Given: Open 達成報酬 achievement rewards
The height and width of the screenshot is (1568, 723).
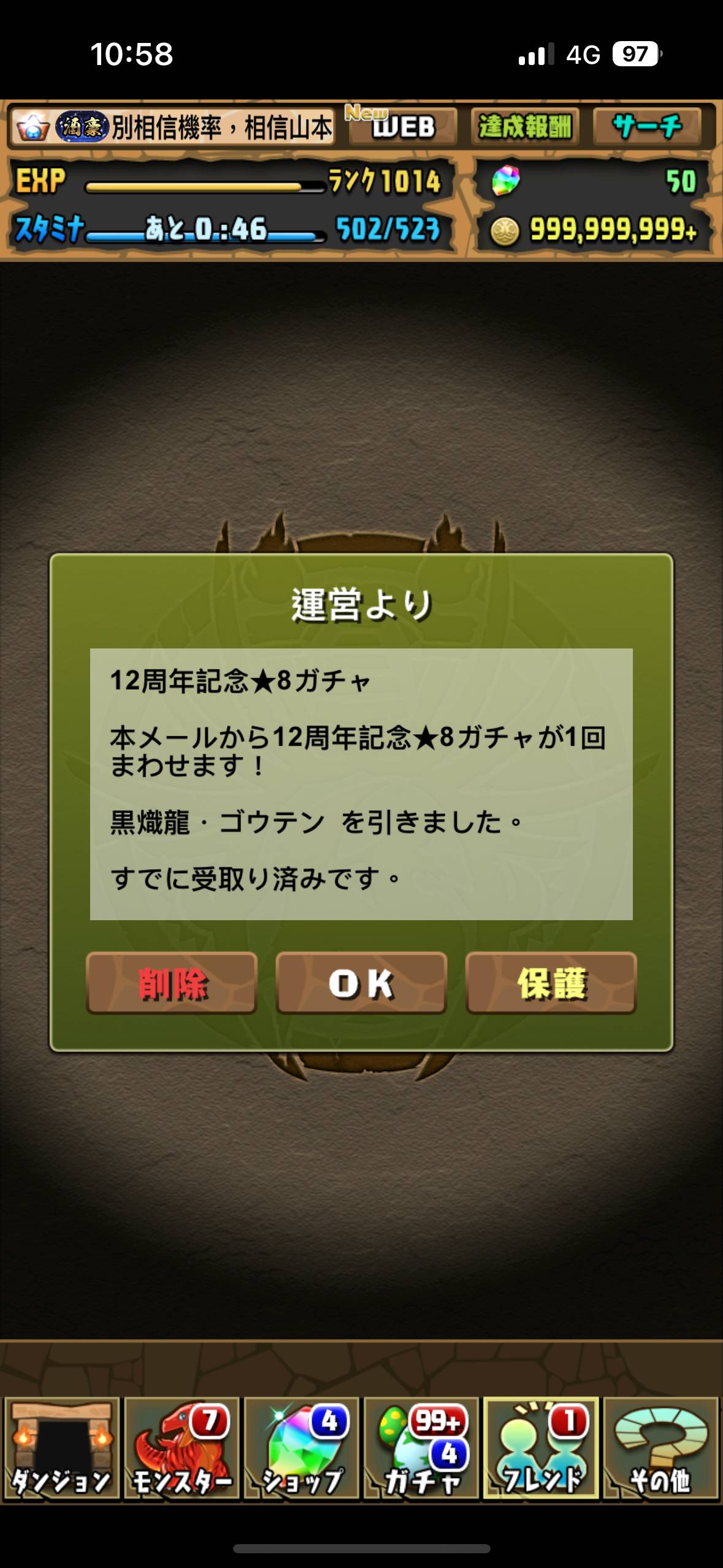Looking at the screenshot, I should click(525, 127).
